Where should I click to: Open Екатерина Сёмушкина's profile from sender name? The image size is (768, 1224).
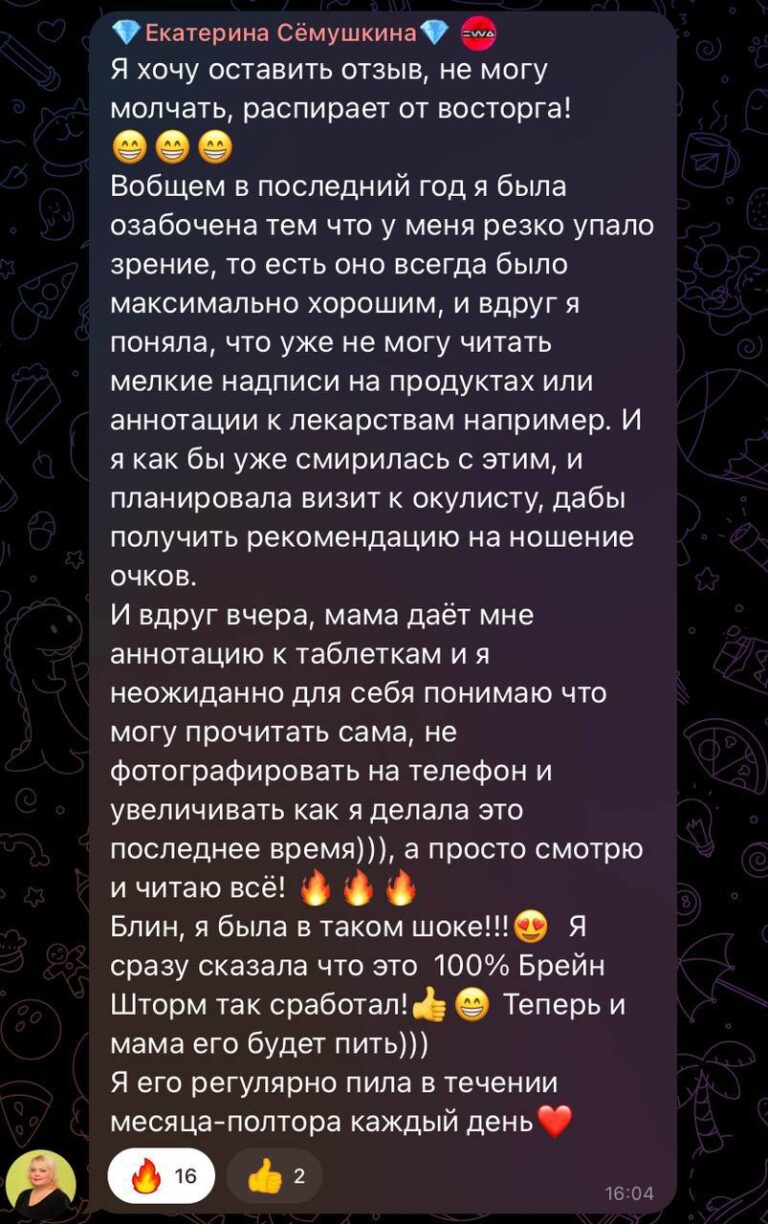coord(280,33)
